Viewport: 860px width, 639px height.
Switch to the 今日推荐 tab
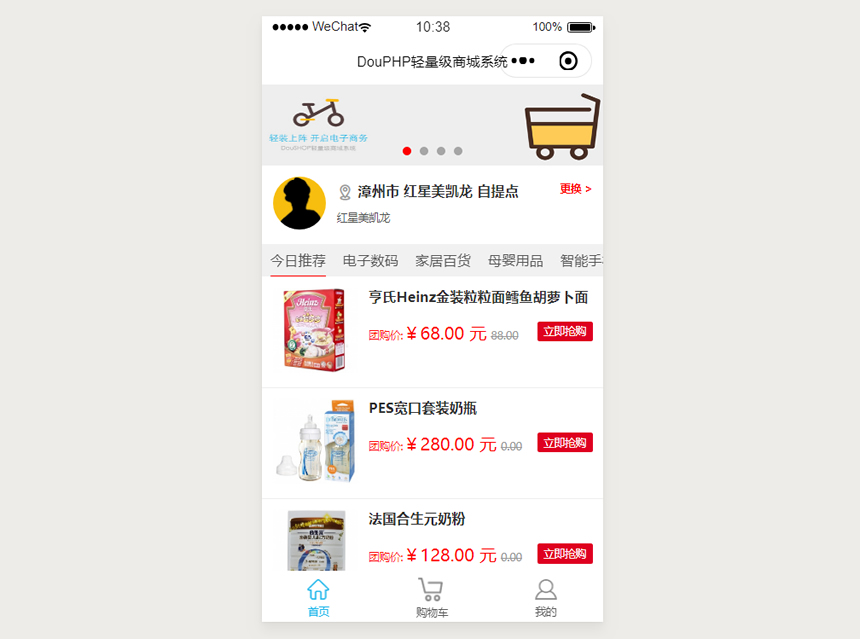298,261
